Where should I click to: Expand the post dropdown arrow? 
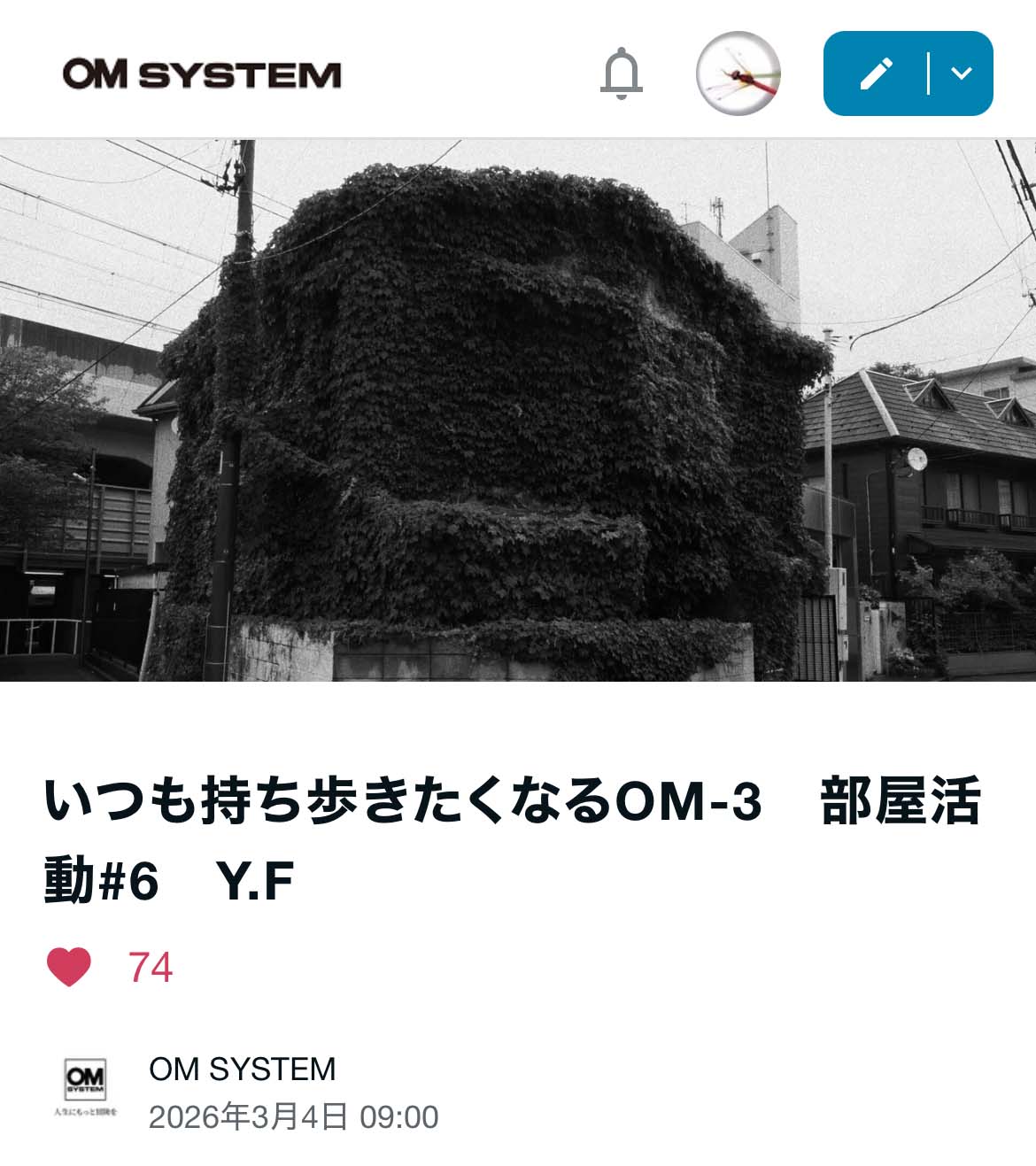962,73
